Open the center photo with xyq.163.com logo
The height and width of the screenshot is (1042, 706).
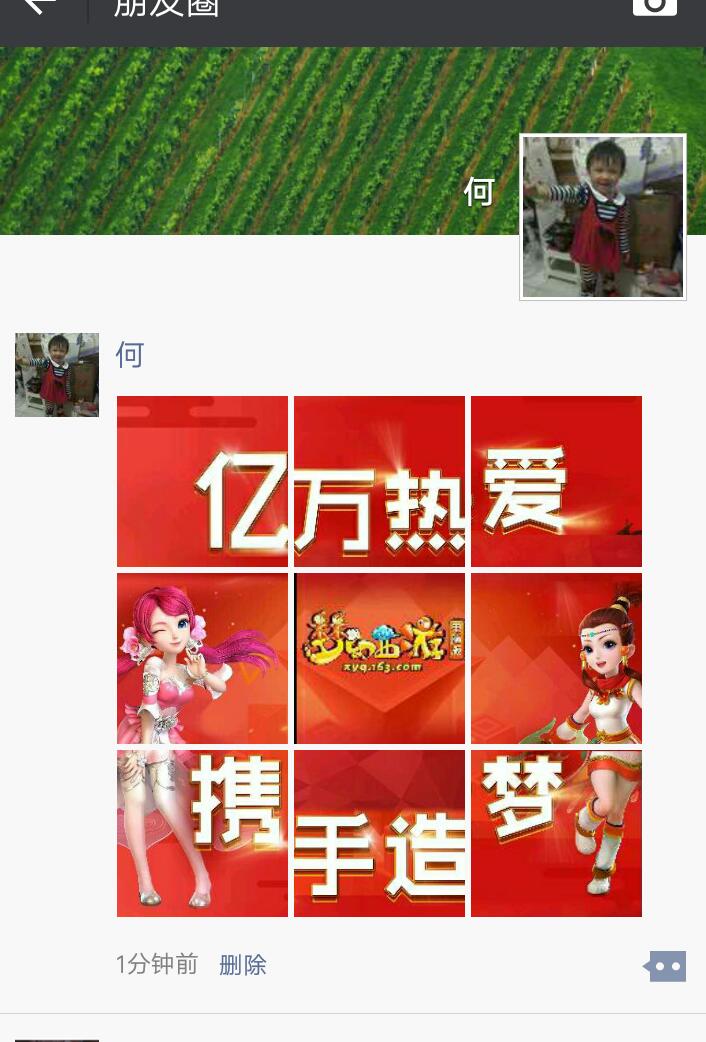[x=379, y=658]
